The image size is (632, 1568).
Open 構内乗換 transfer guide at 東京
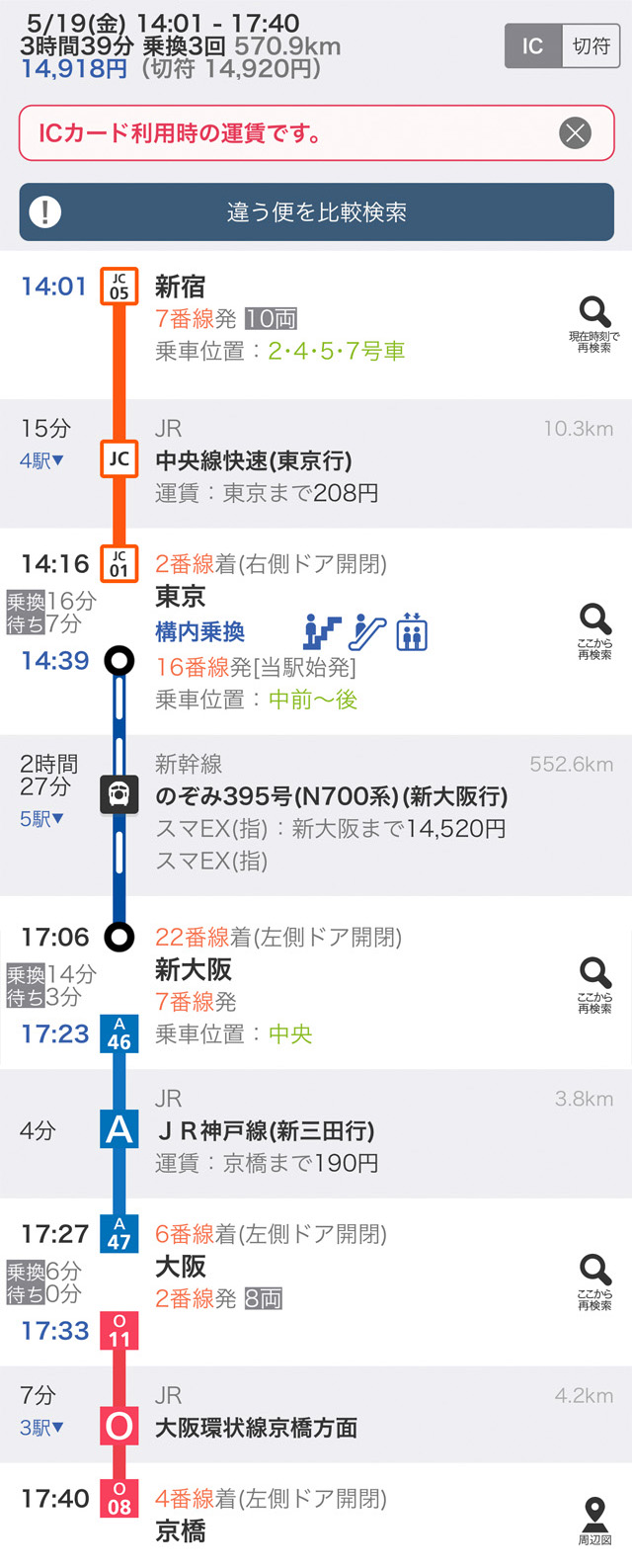[x=200, y=632]
